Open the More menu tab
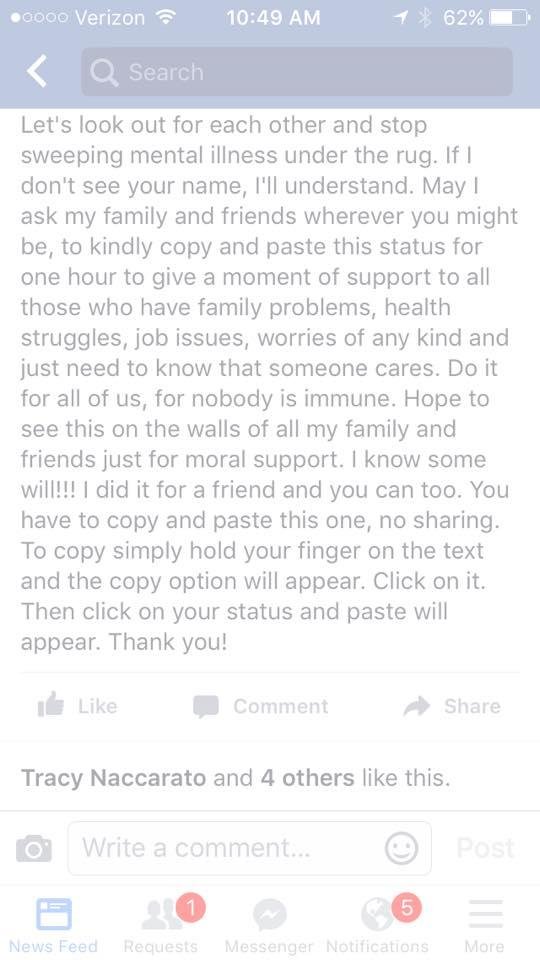Screen dimensions: 540x960 (x=486, y=924)
